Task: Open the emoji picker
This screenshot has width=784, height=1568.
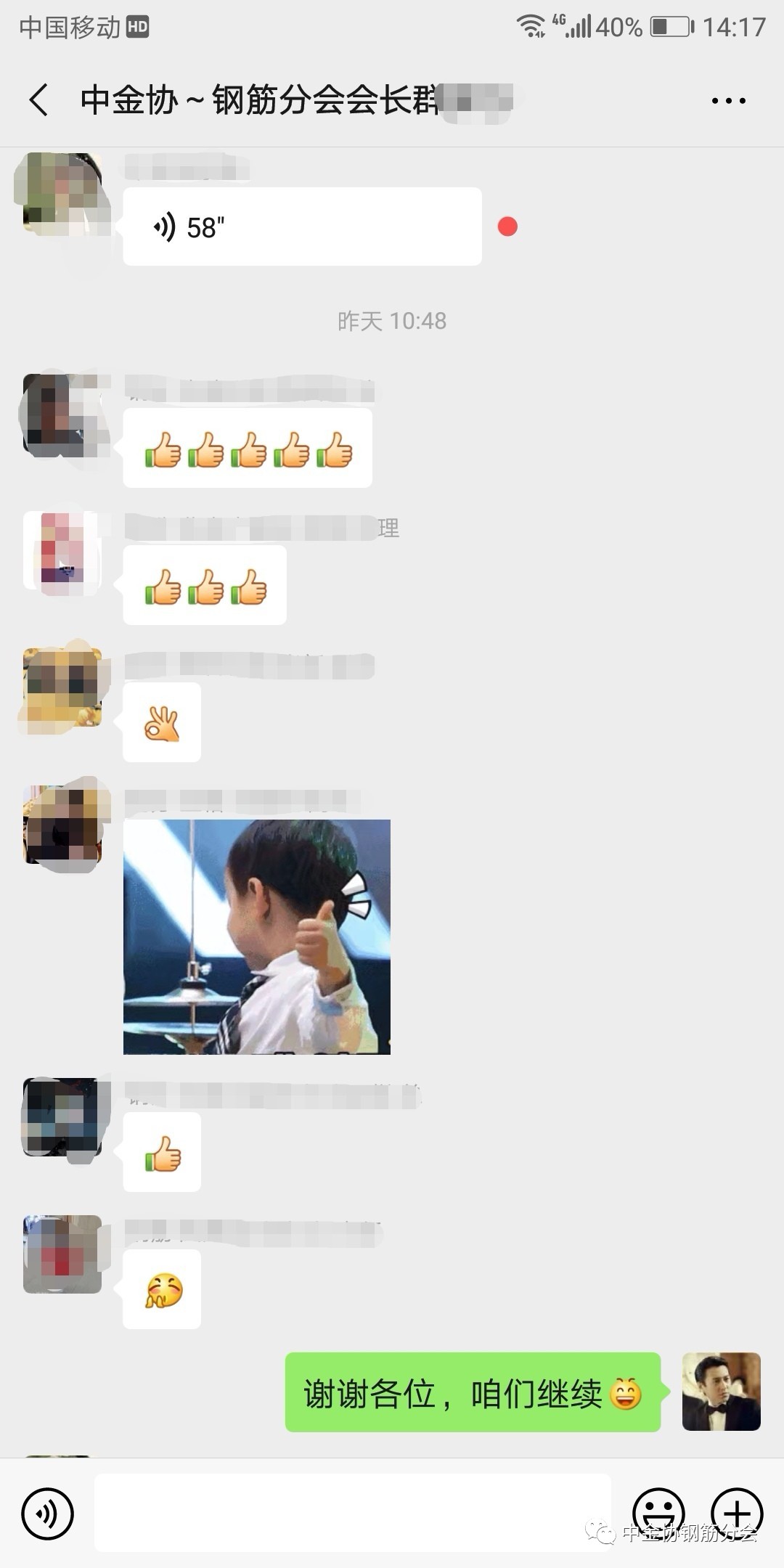Action: click(658, 1514)
